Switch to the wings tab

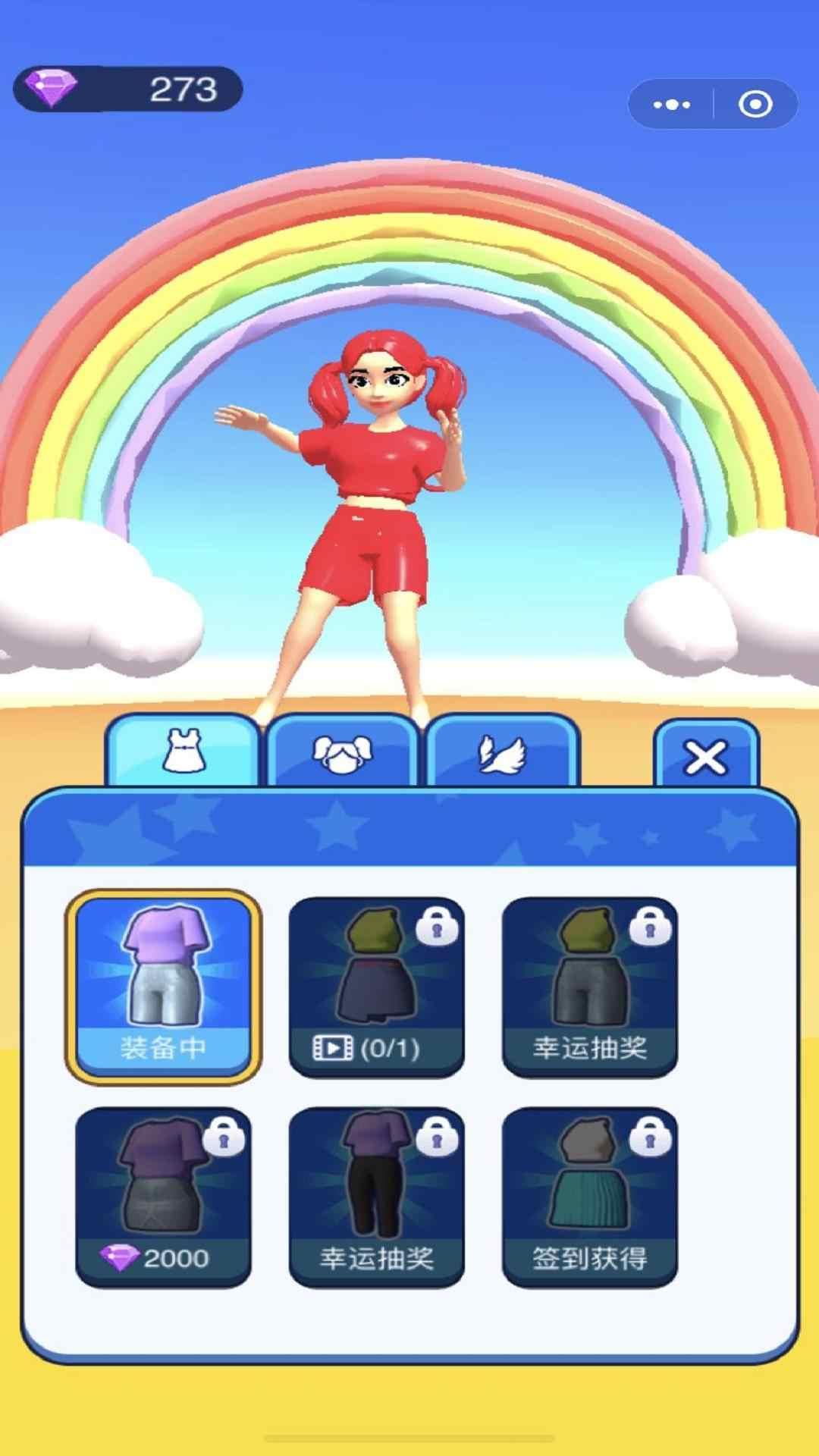click(502, 754)
